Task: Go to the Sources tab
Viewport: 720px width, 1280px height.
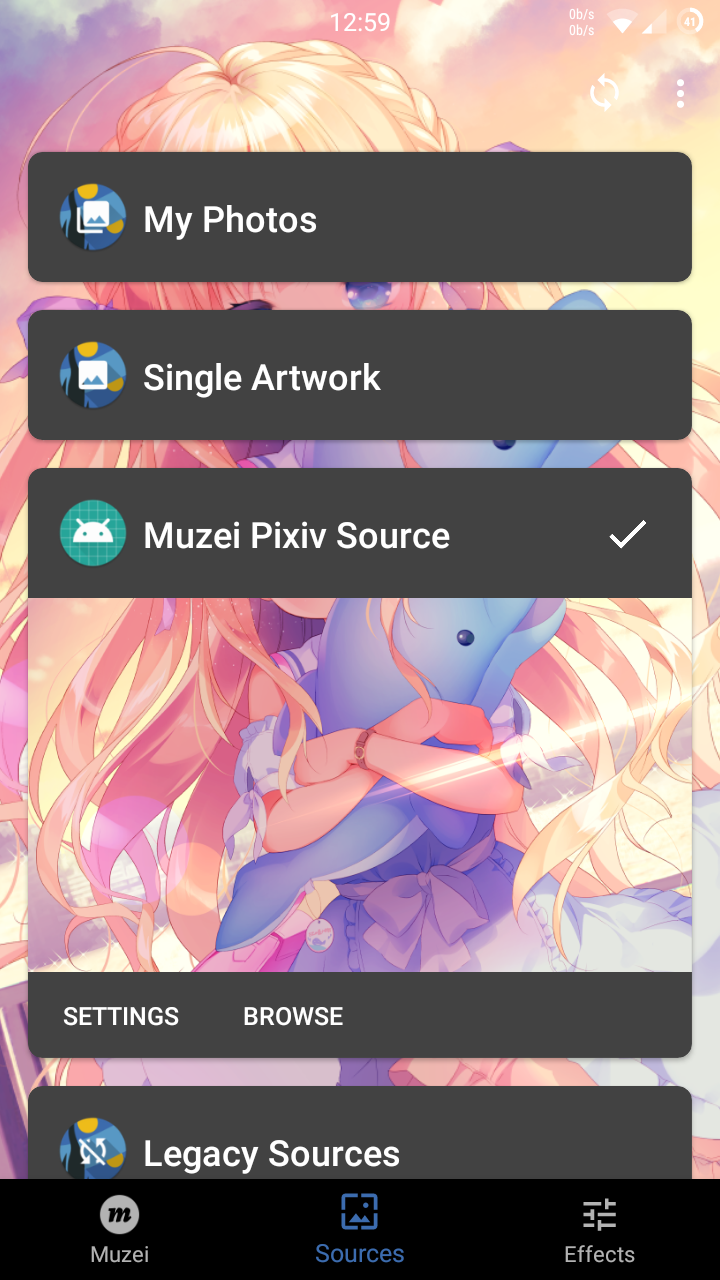Action: pyautogui.click(x=360, y=1230)
